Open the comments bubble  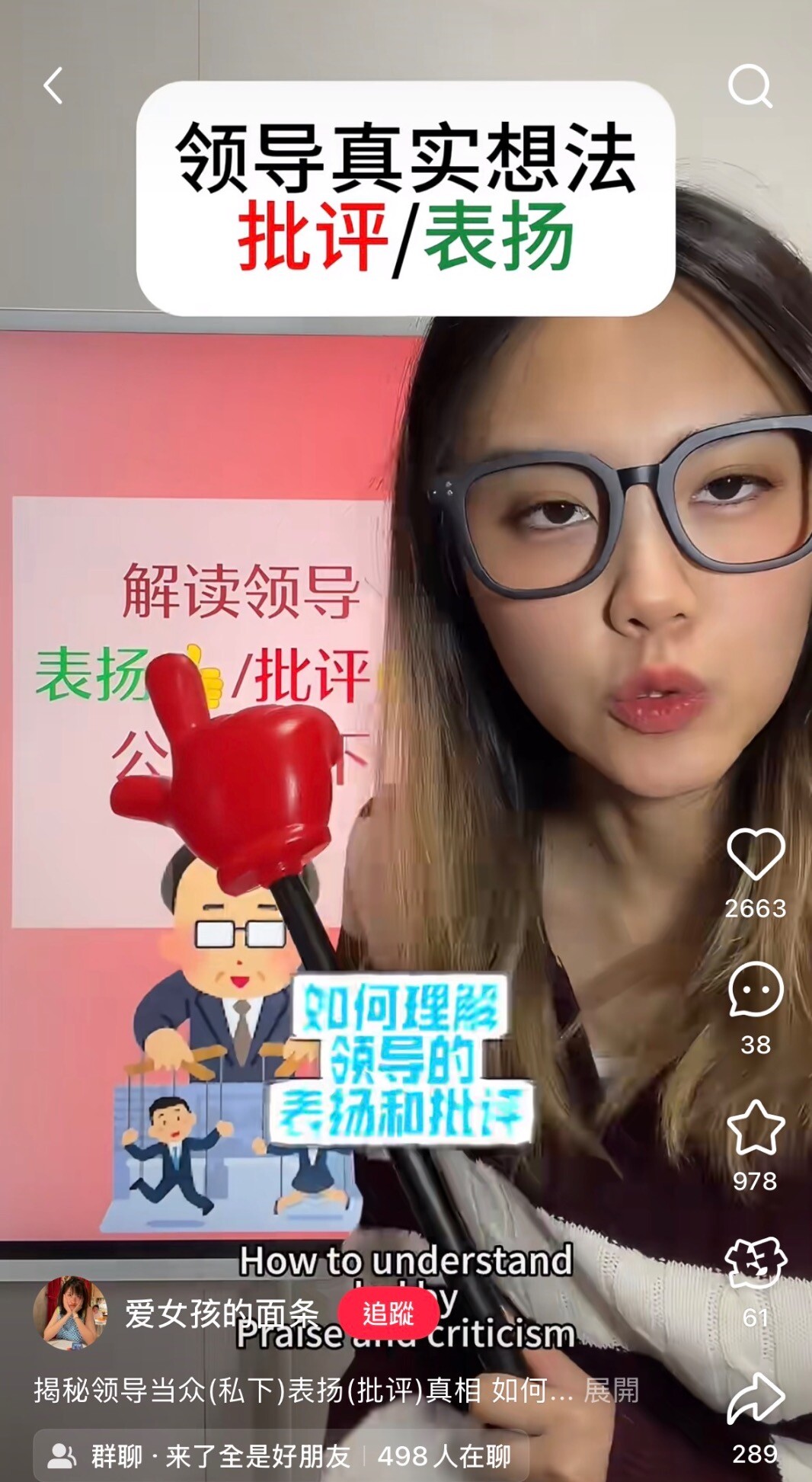click(755, 990)
